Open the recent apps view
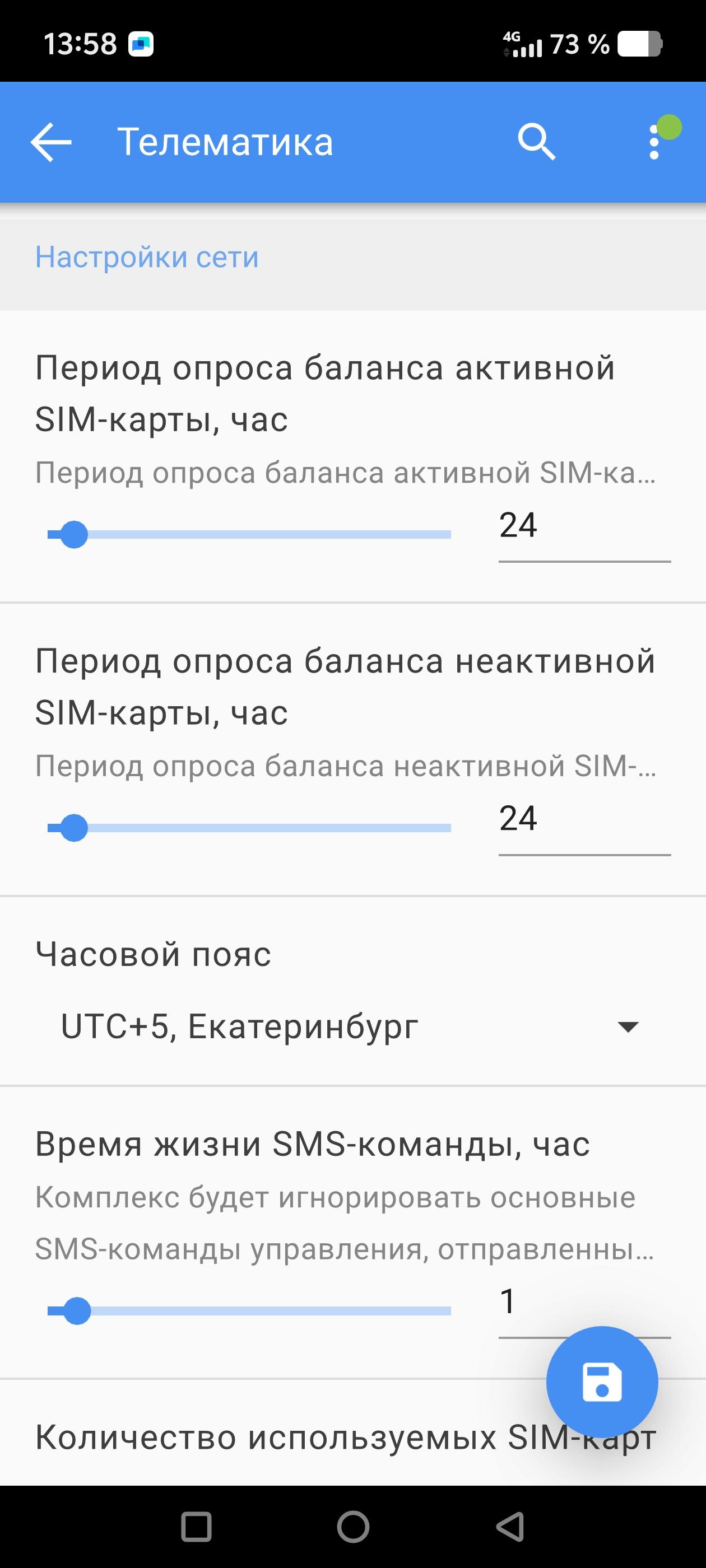 point(196,1527)
